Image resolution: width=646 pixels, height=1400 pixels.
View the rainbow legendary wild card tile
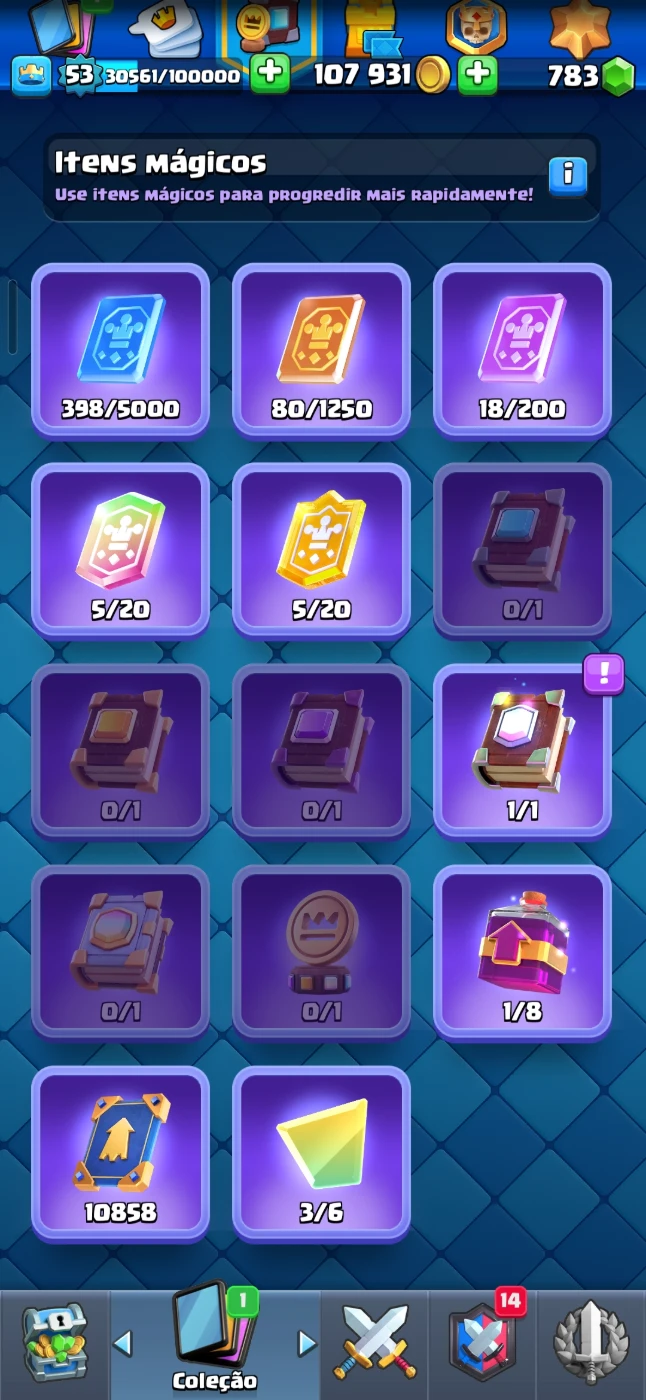tap(120, 550)
